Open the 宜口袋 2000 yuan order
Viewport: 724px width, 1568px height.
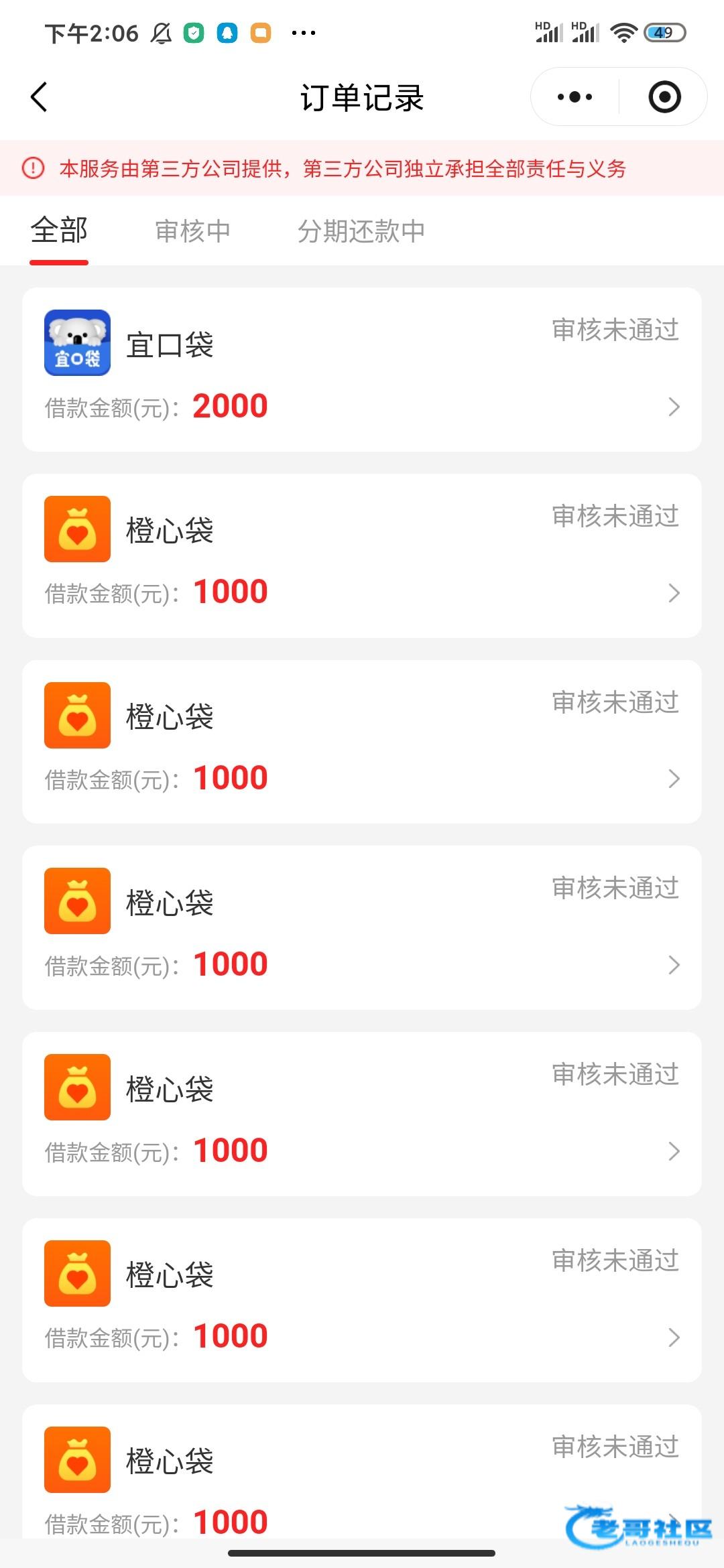pyautogui.click(x=362, y=370)
